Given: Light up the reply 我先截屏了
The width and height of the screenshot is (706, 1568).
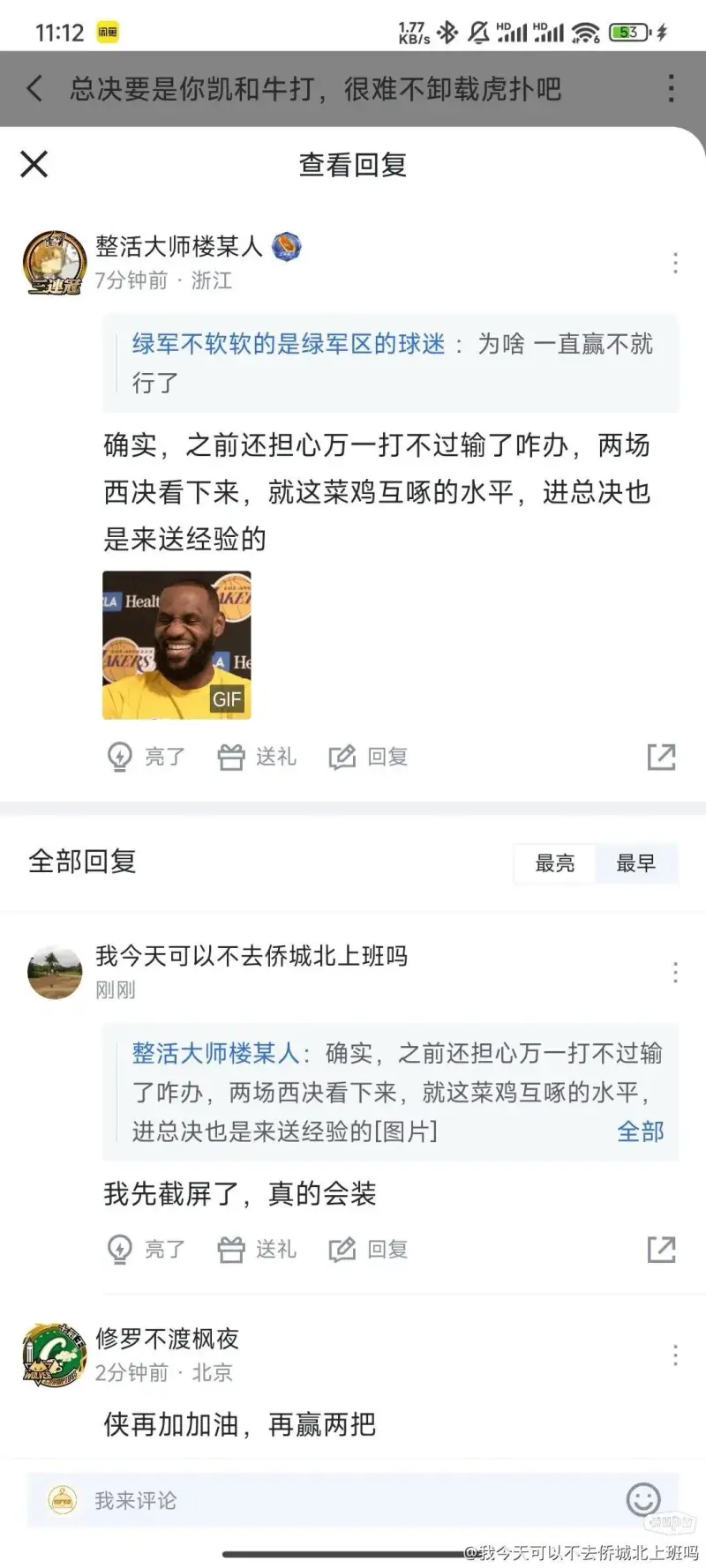Looking at the screenshot, I should [146, 1250].
